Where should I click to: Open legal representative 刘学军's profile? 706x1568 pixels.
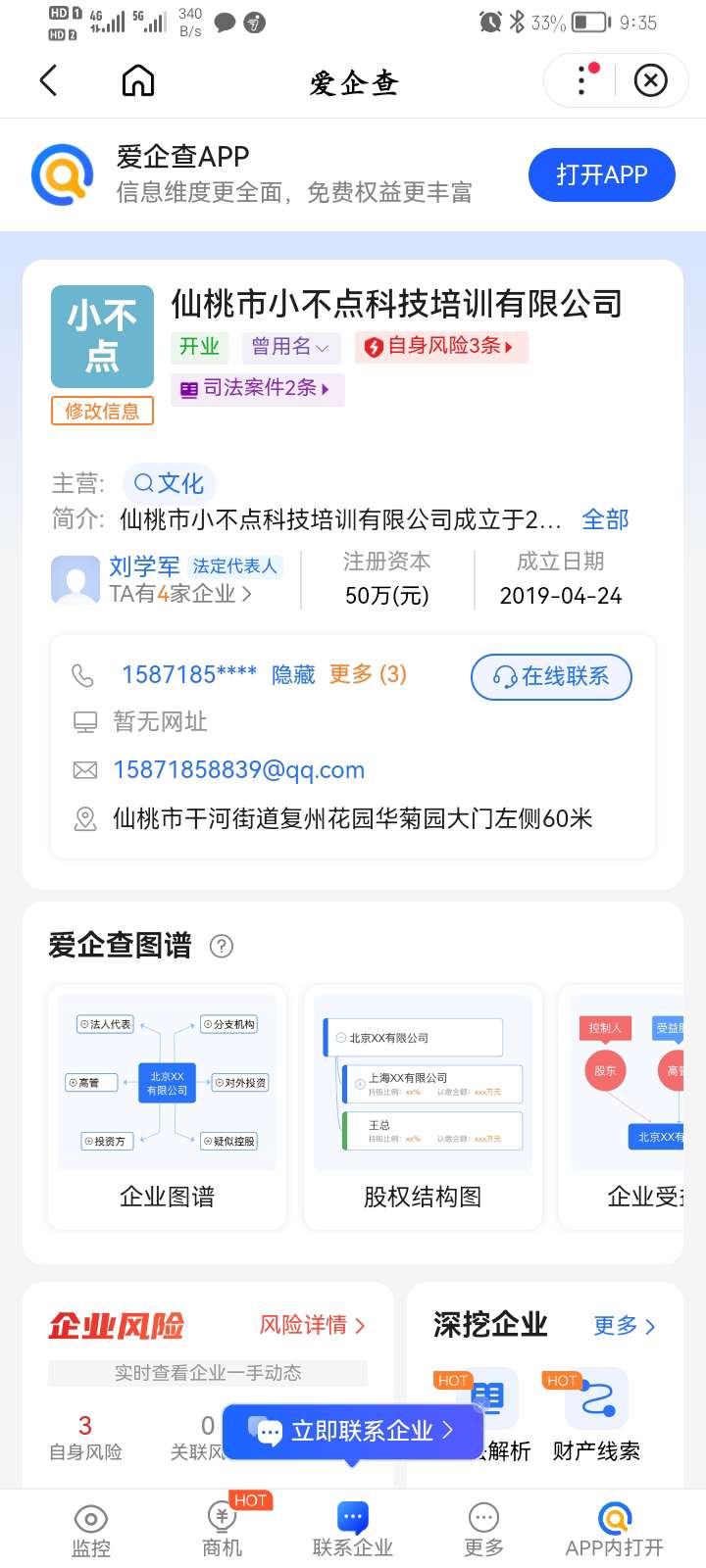(144, 566)
